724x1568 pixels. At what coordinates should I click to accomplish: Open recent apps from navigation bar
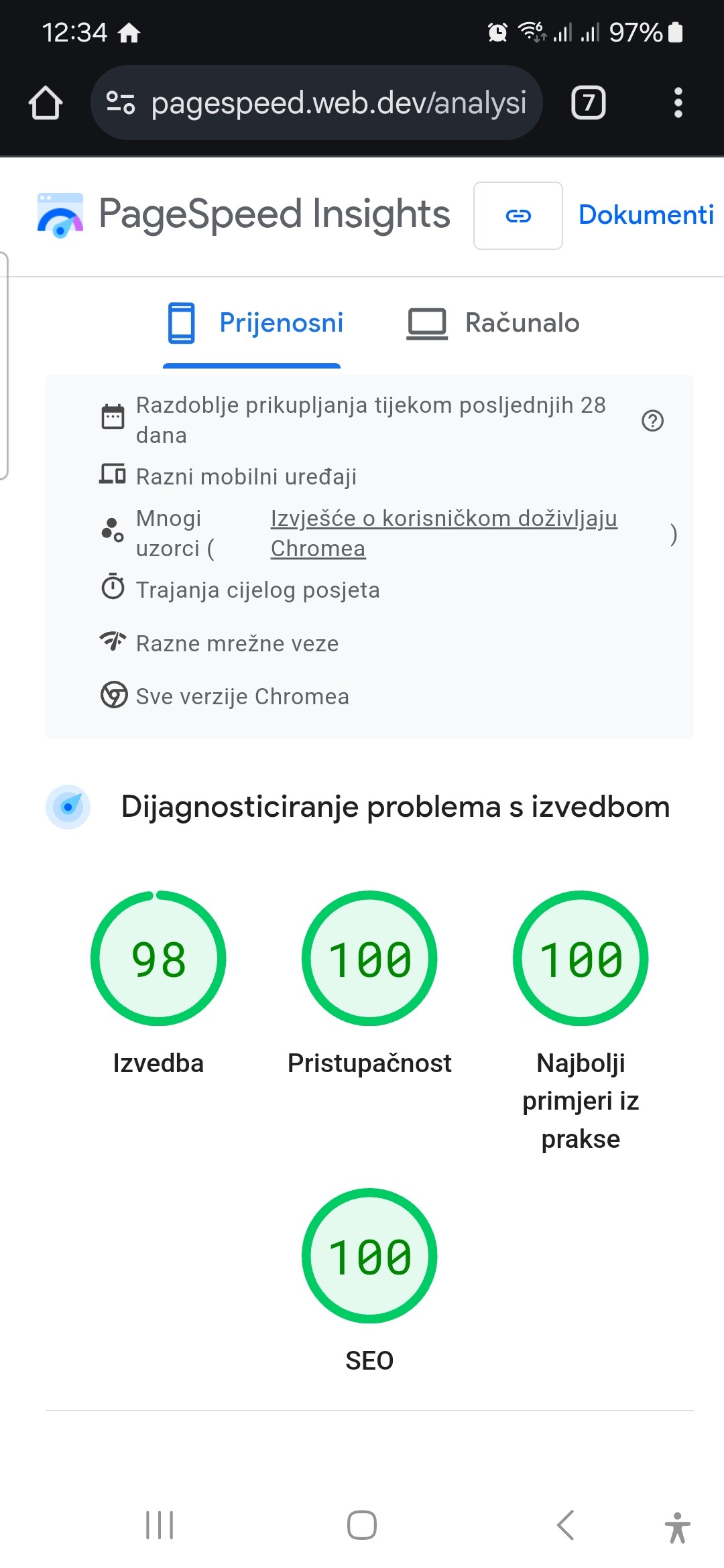tap(160, 1525)
